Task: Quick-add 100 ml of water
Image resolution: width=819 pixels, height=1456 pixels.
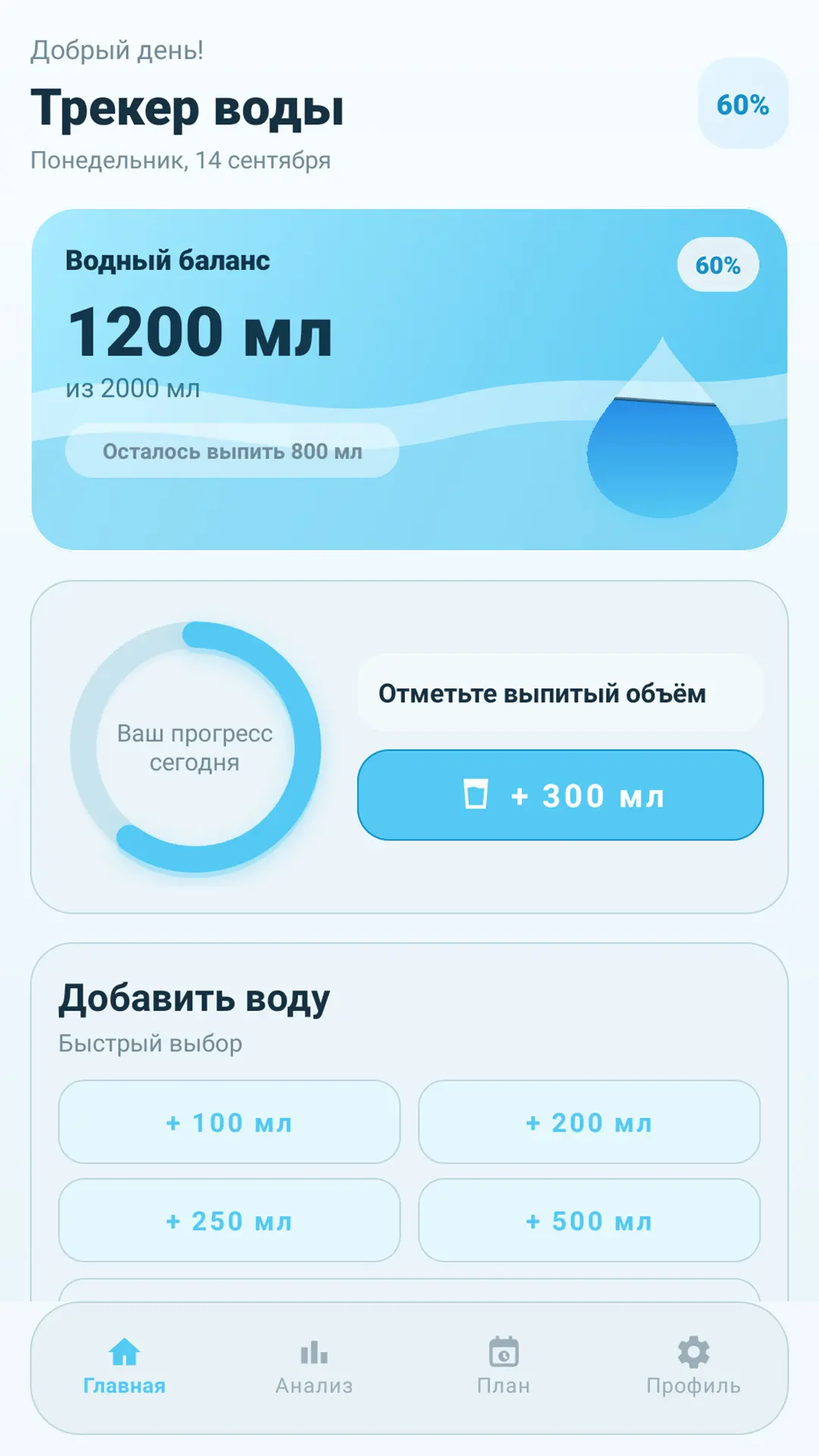Action: coord(229,1122)
